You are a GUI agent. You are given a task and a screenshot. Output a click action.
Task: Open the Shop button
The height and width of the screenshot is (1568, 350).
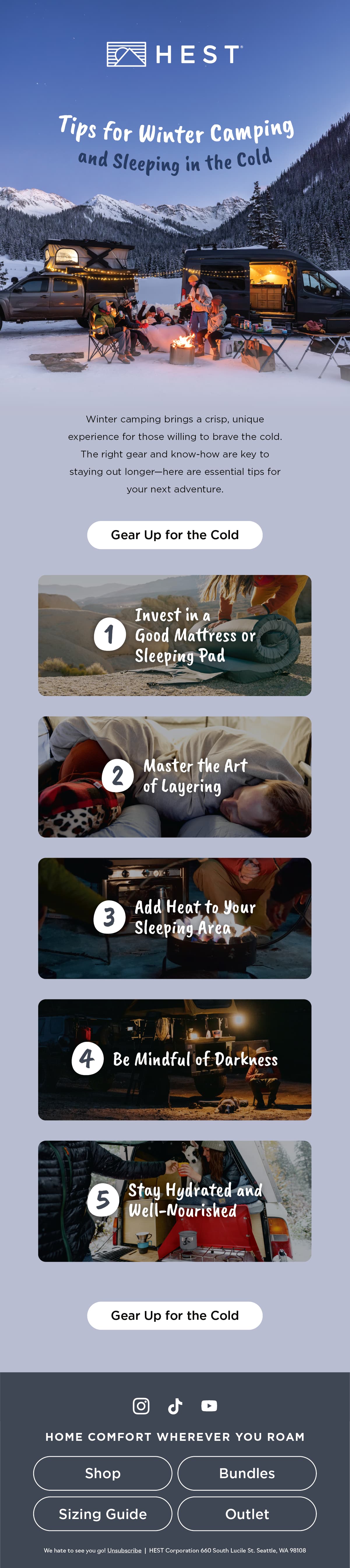pos(103,1472)
